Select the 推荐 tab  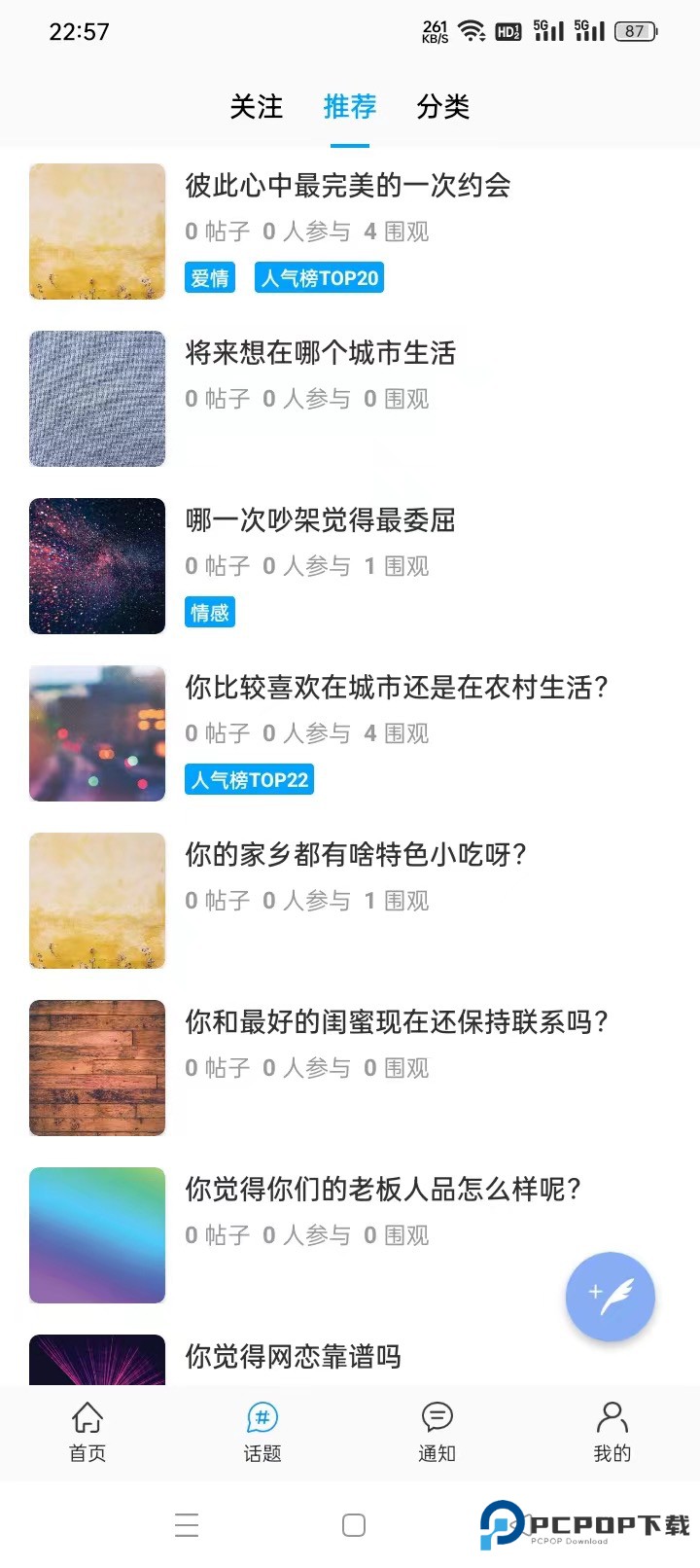349,107
